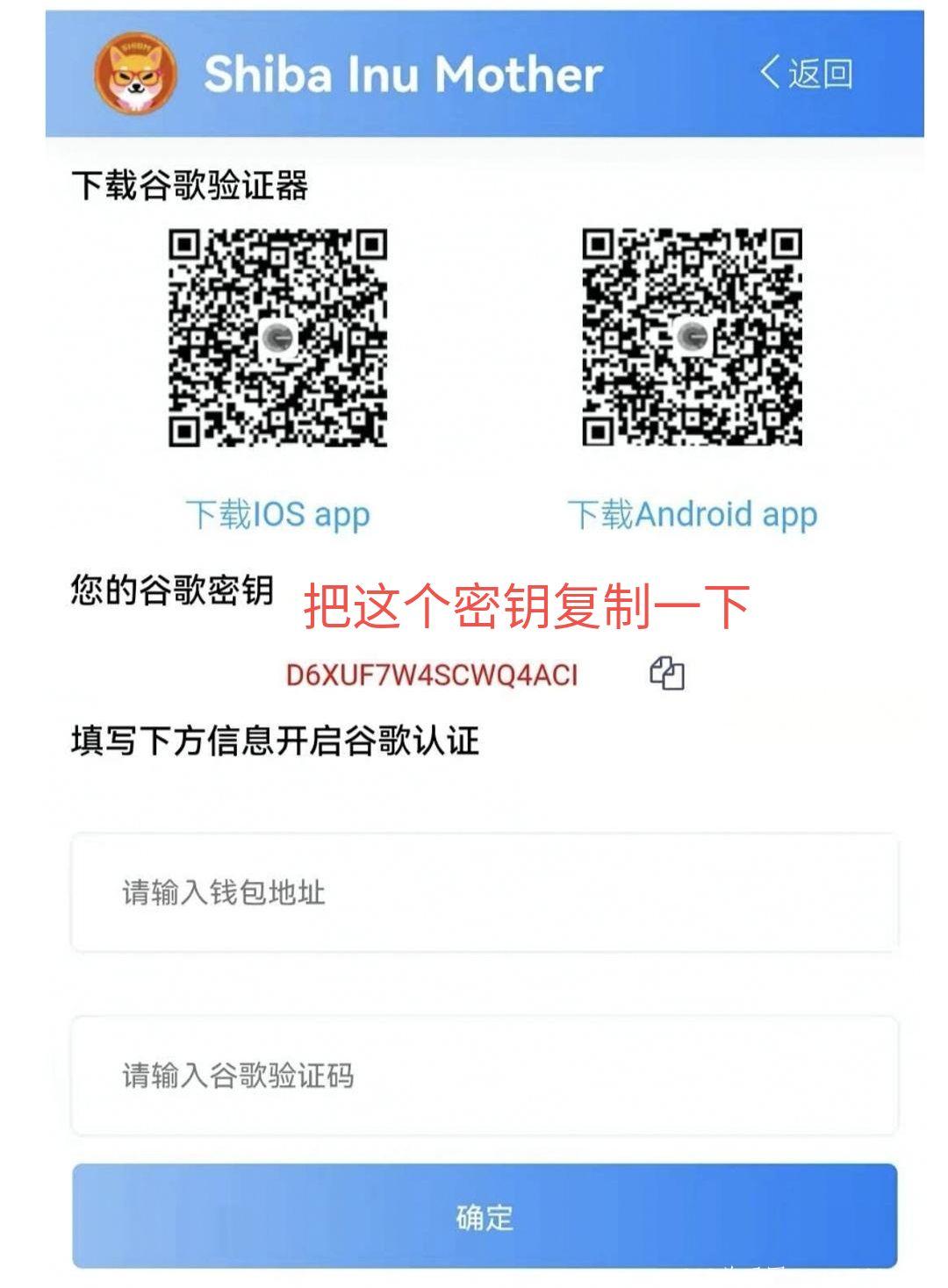This screenshot has width=948, height=1288.
Task: Confirm with the 确定 button
Action: 484,1216
